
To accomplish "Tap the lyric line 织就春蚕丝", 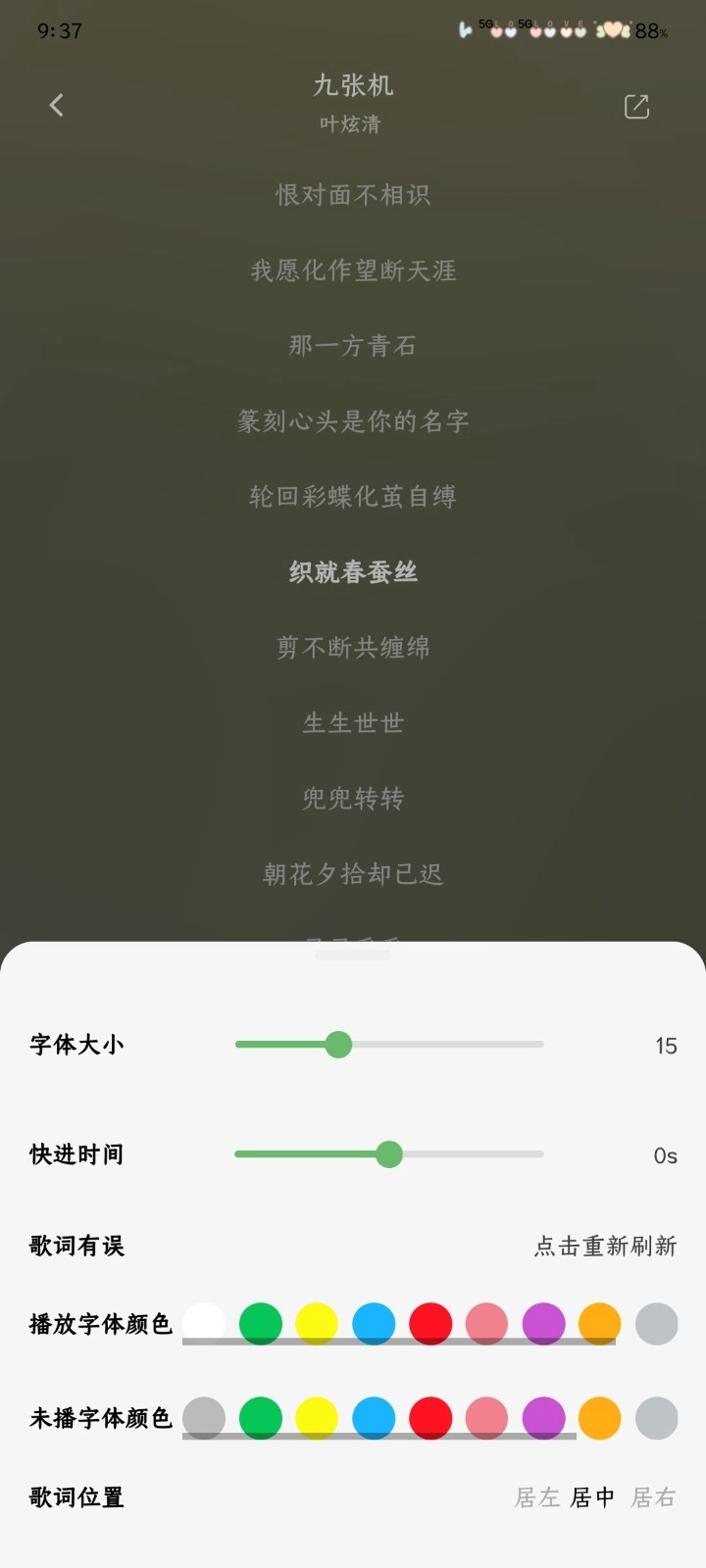I will point(353,571).
